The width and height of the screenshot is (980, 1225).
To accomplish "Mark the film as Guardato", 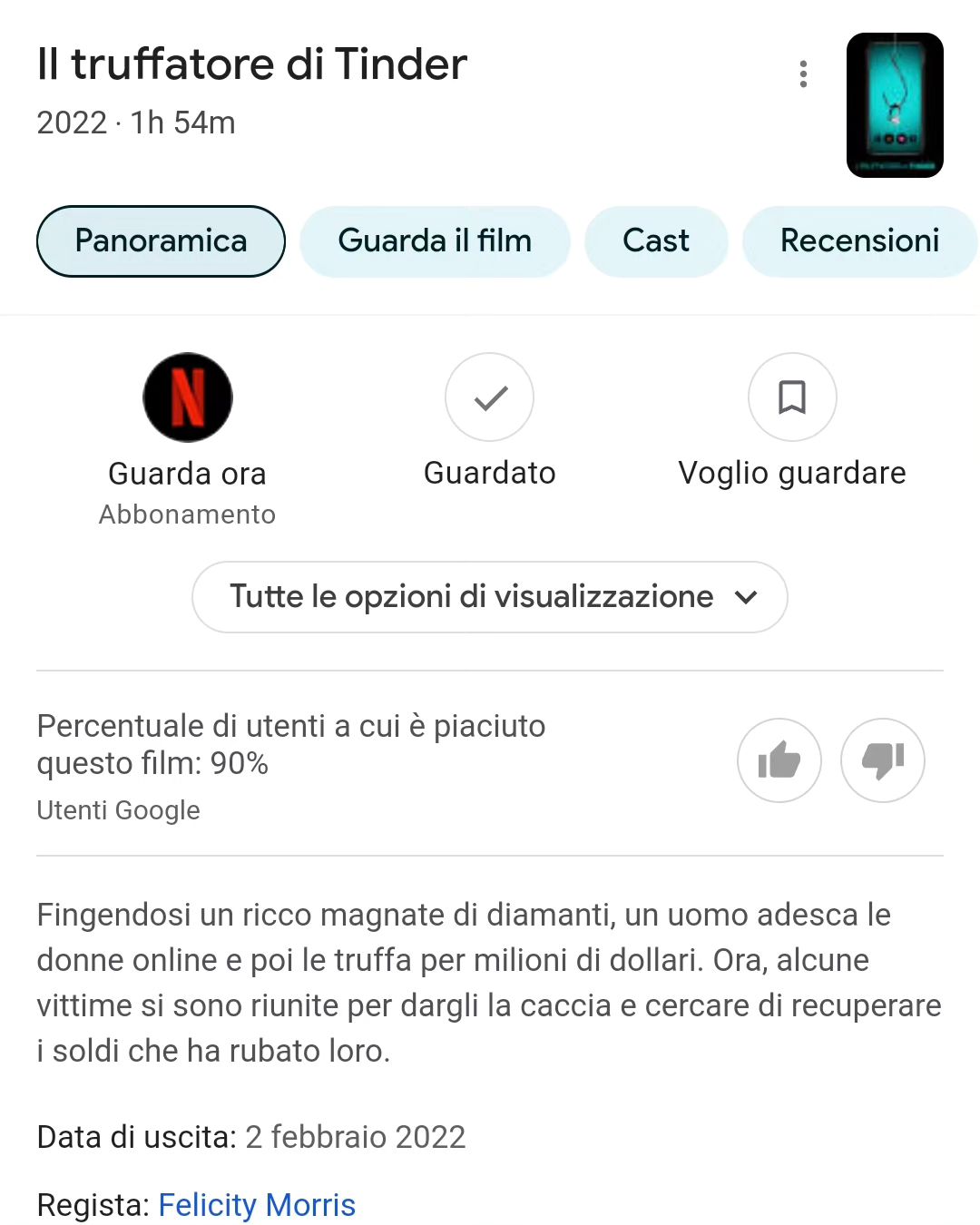I will 489,398.
